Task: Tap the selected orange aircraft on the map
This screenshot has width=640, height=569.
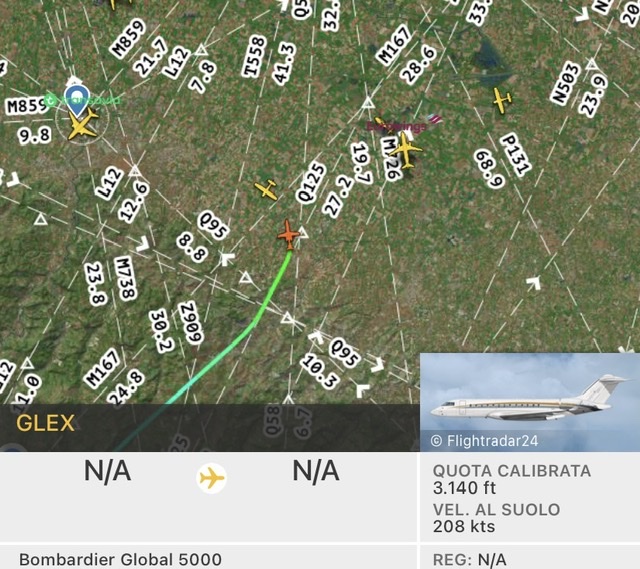Action: 289,234
